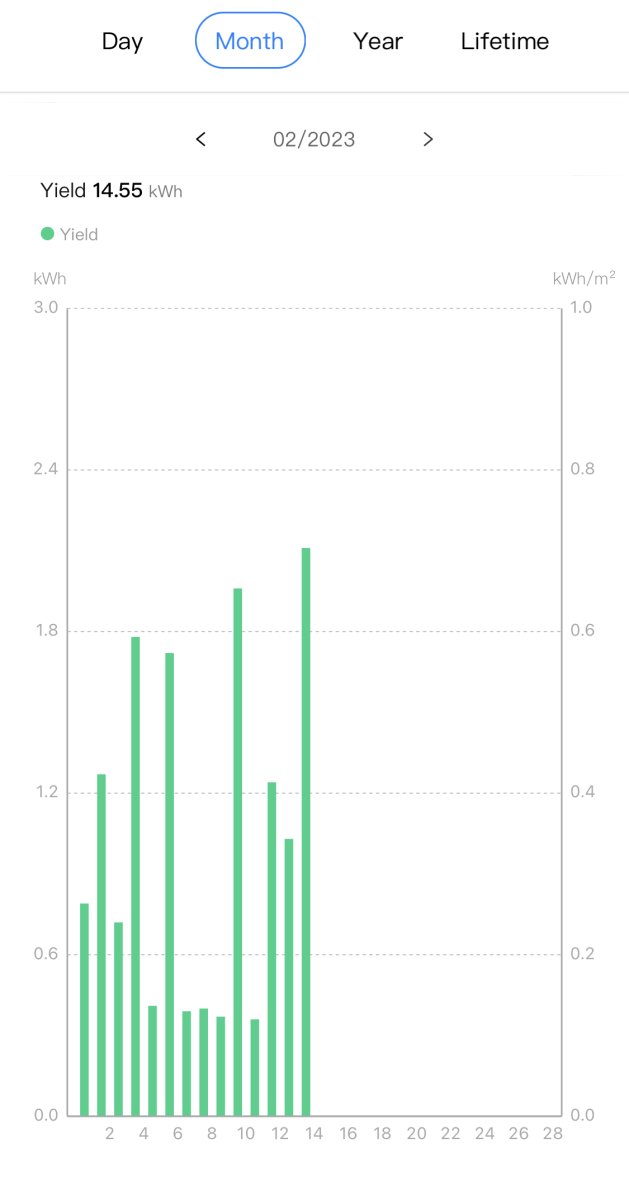Open the 02/2023 date picker

tap(314, 139)
